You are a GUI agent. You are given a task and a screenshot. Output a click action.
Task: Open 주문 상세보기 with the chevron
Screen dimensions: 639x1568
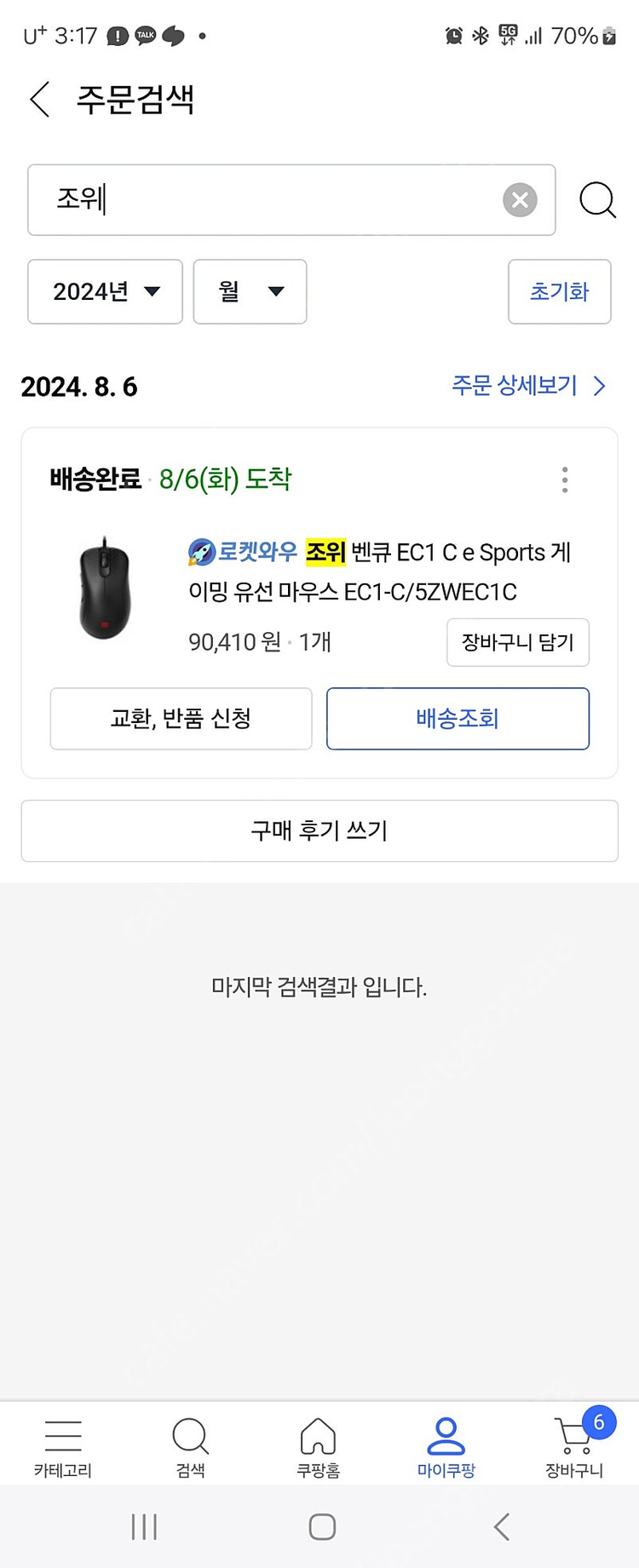(x=526, y=387)
